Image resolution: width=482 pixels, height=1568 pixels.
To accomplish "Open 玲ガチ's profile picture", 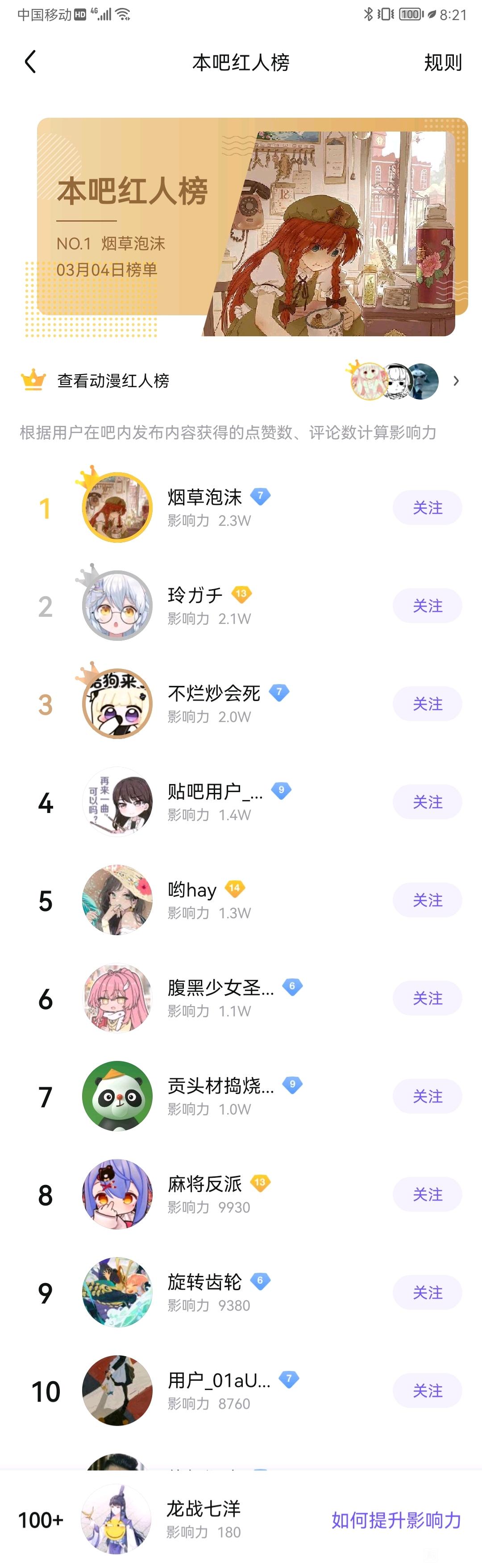I will click(x=117, y=605).
